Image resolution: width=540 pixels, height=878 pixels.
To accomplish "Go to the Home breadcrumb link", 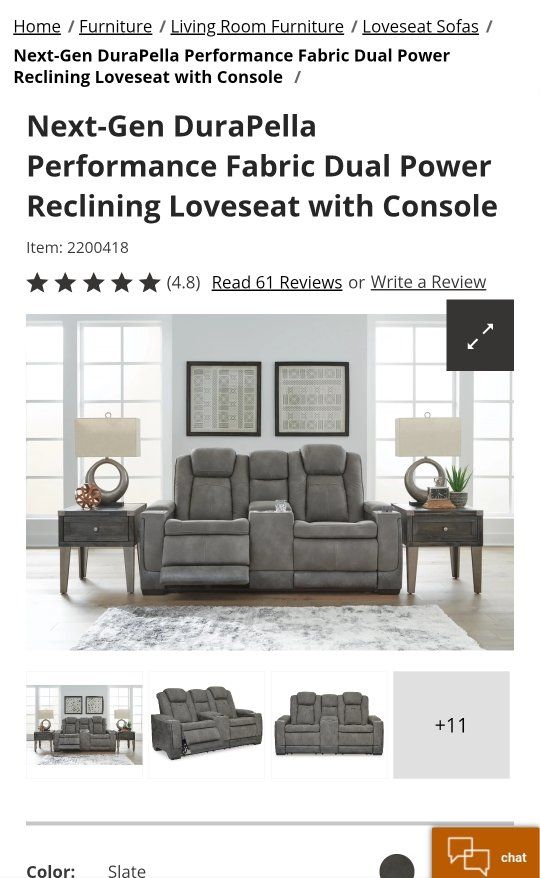I will point(37,26).
